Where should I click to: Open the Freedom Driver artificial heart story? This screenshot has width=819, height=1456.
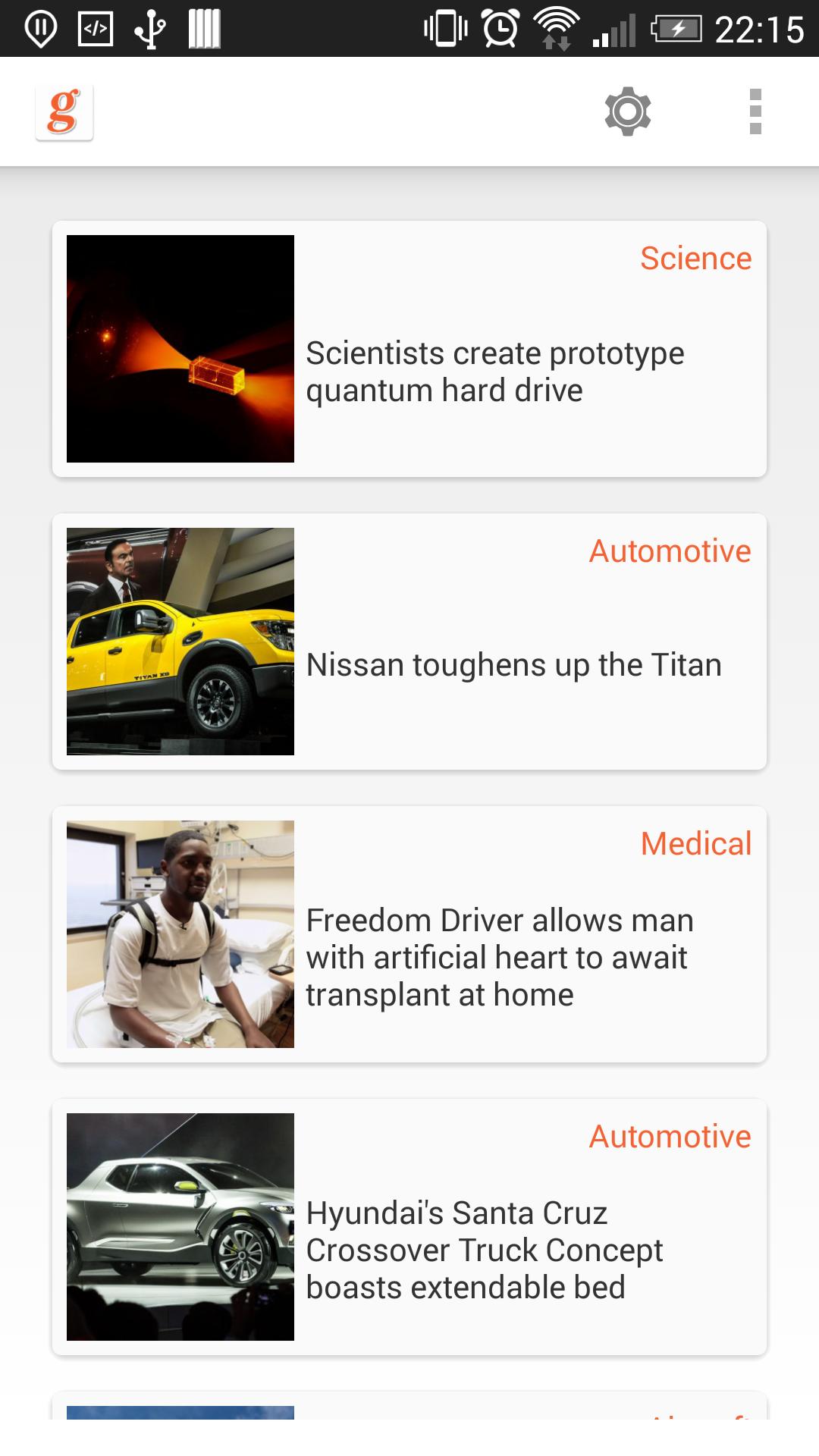click(499, 957)
